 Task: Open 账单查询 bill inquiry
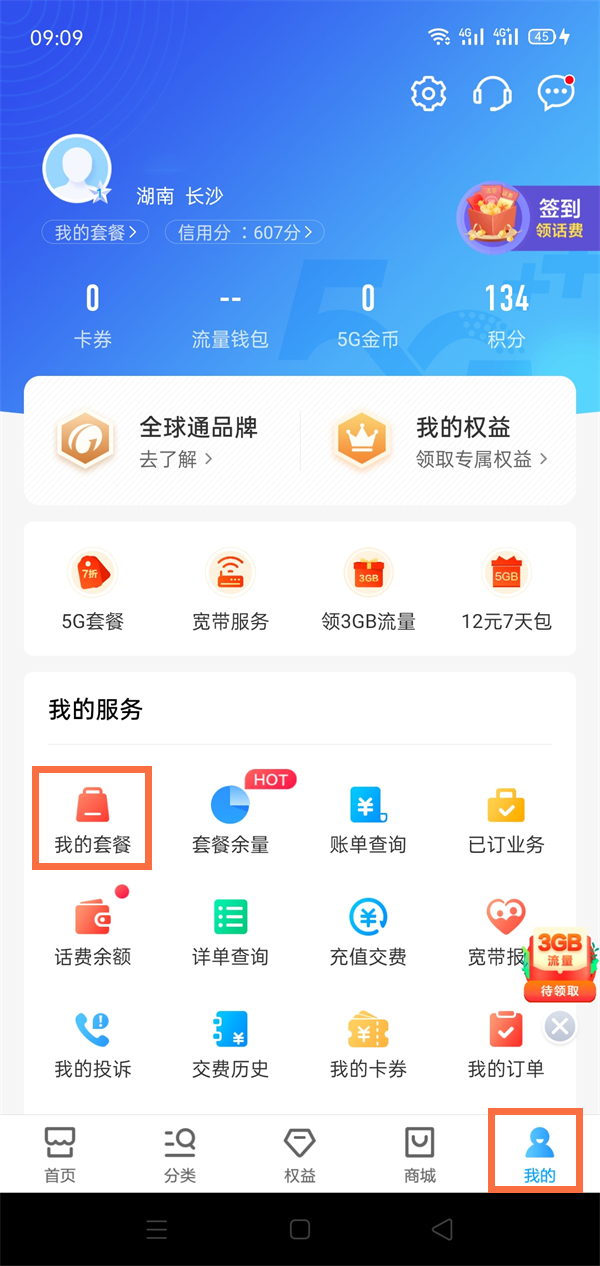coord(368,819)
